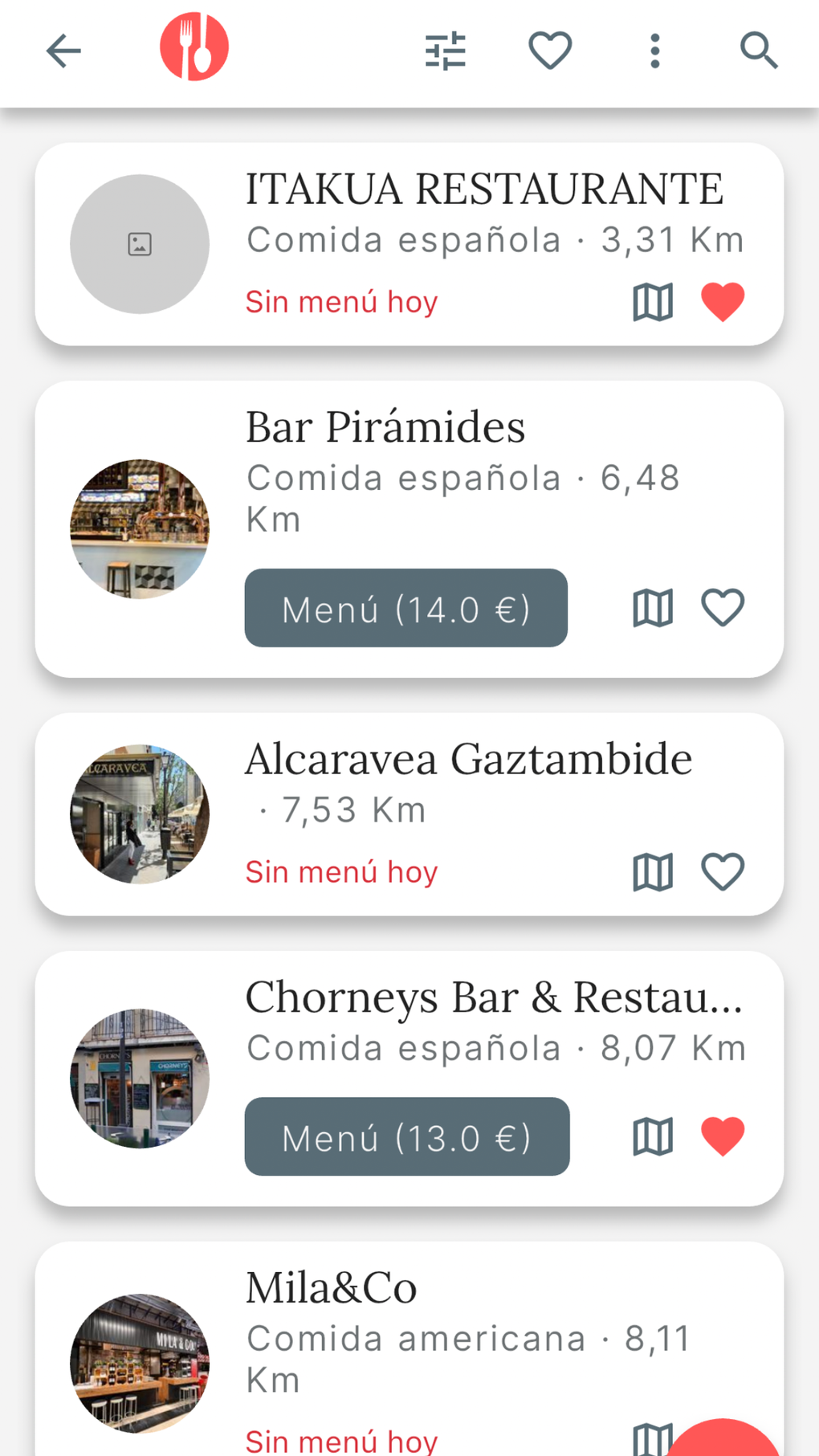
Task: Open the Menú 13.0 € for Chorneys
Action: pyautogui.click(x=407, y=1136)
